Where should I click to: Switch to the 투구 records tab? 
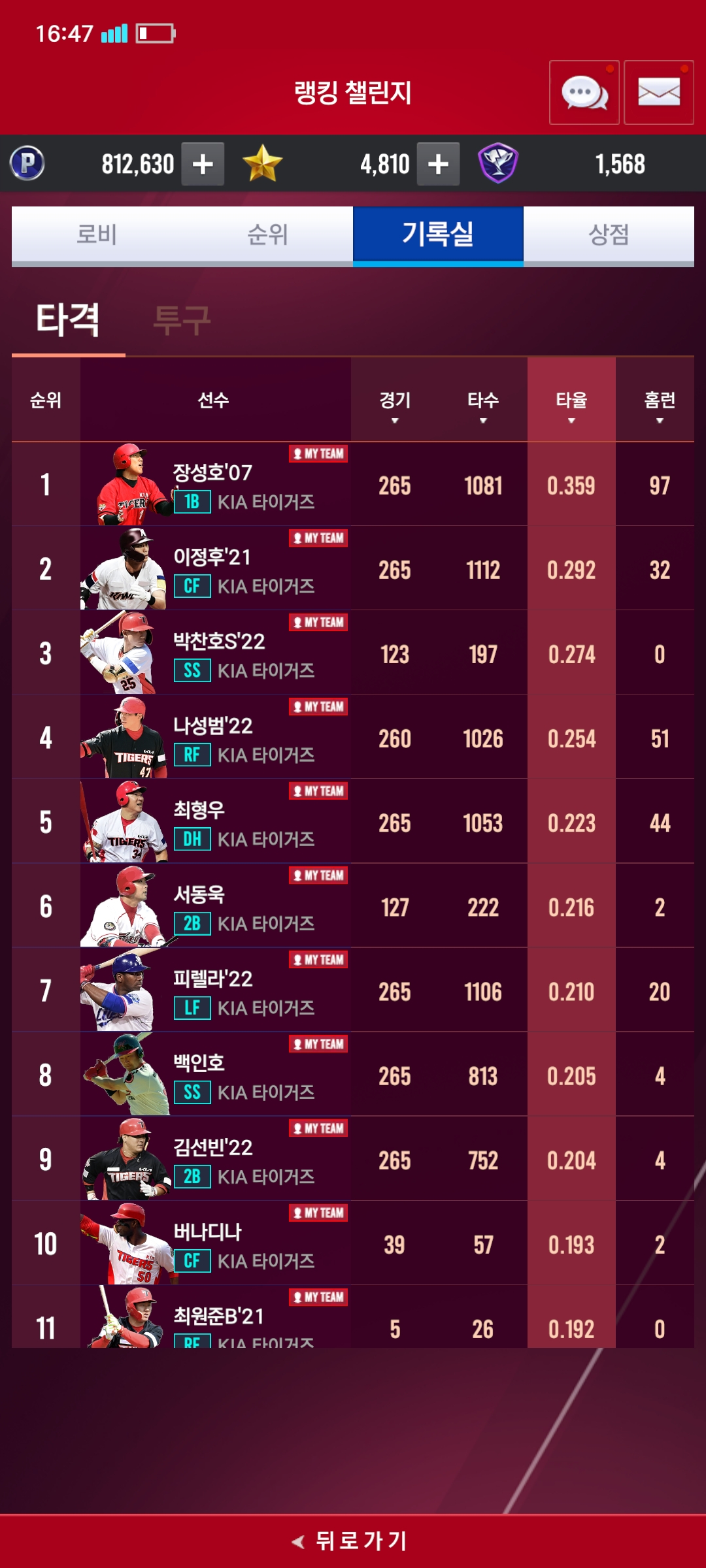coord(182,320)
